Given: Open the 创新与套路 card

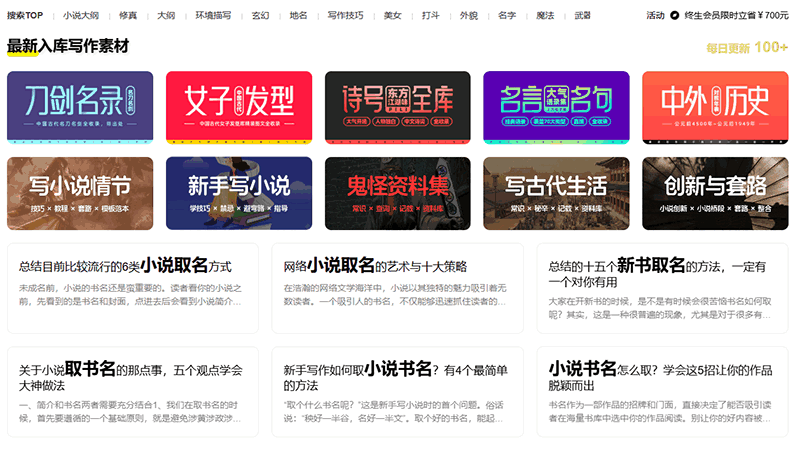Looking at the screenshot, I should (x=715, y=192).
